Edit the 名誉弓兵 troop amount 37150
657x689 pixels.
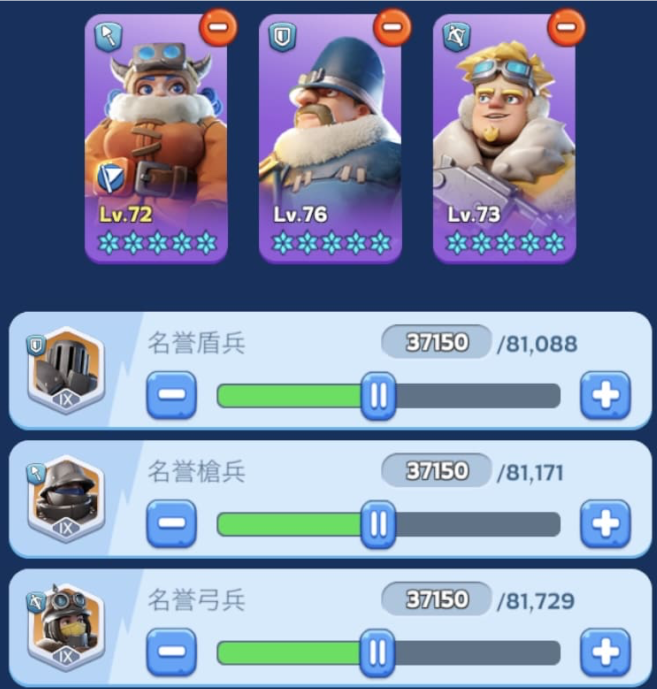(x=437, y=600)
